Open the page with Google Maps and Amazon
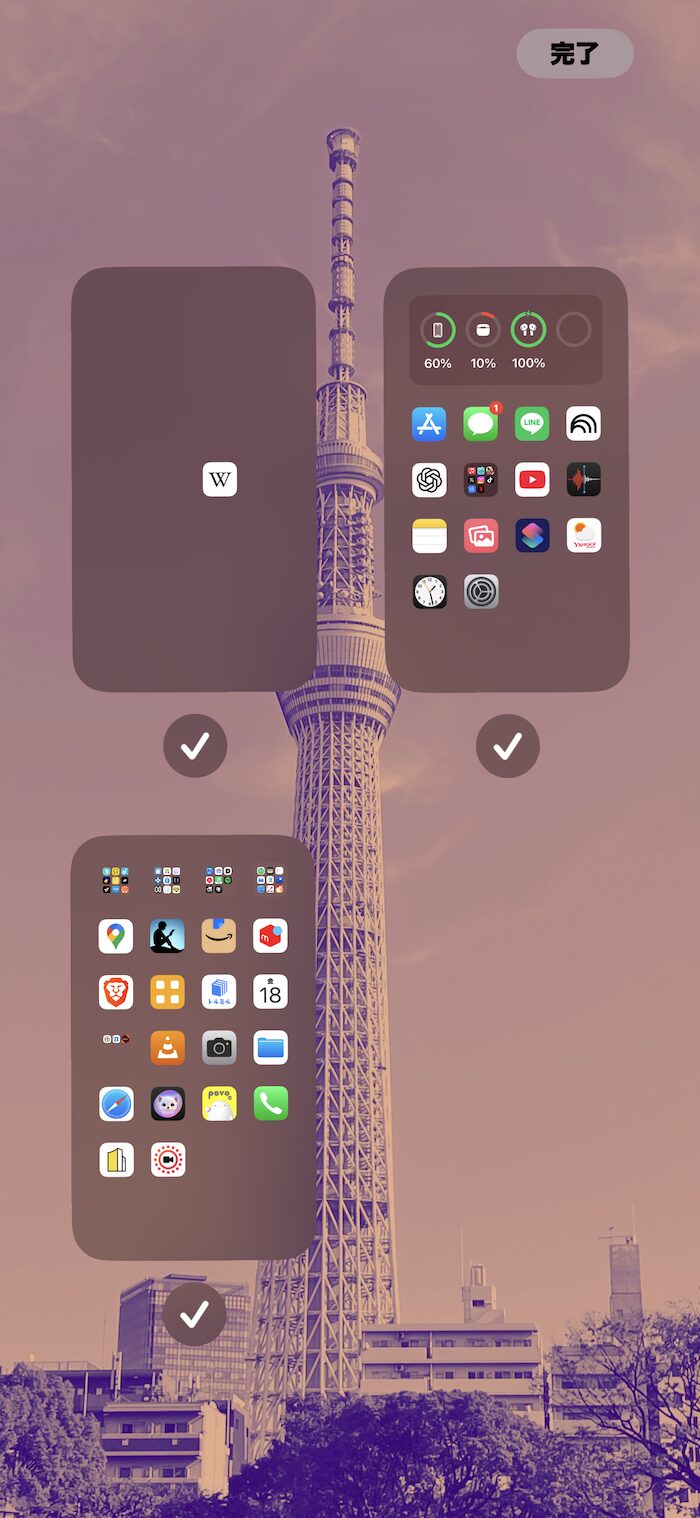This screenshot has width=700, height=1518. click(194, 1047)
